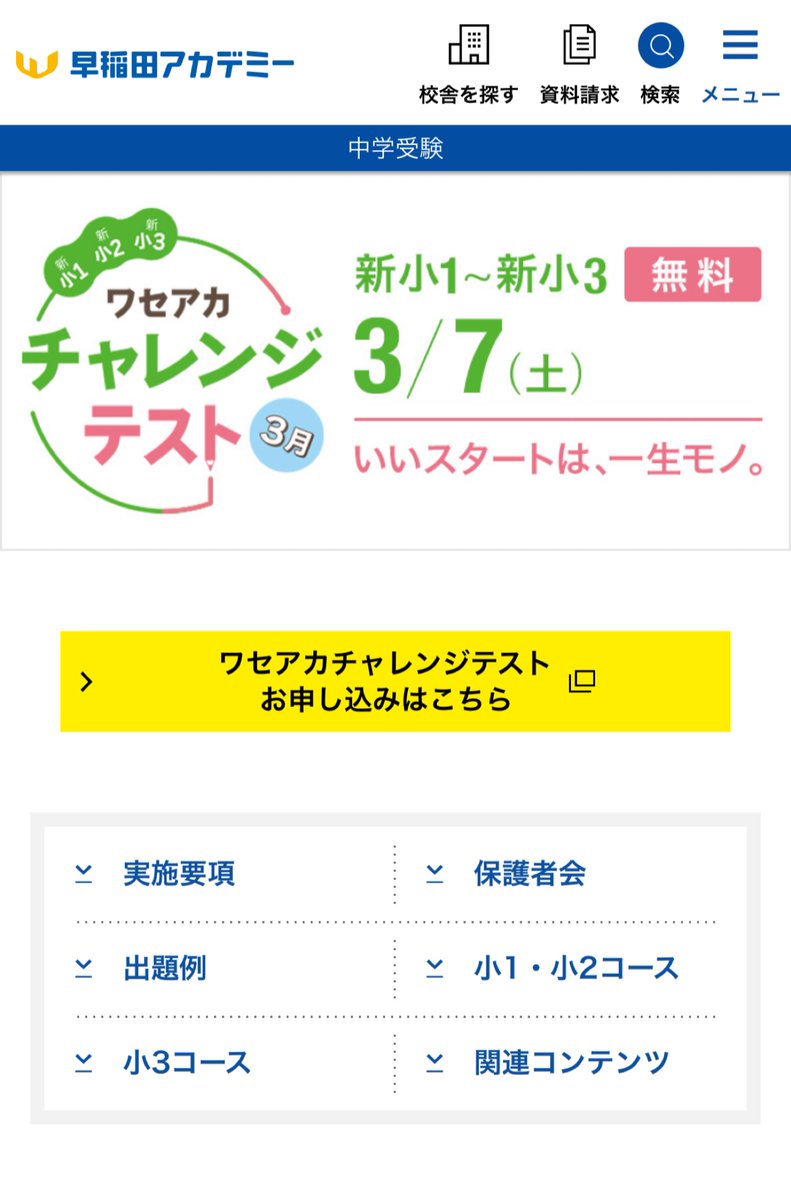Select the 中学受験 banner tab
The width and height of the screenshot is (791, 1200).
pyautogui.click(x=396, y=146)
